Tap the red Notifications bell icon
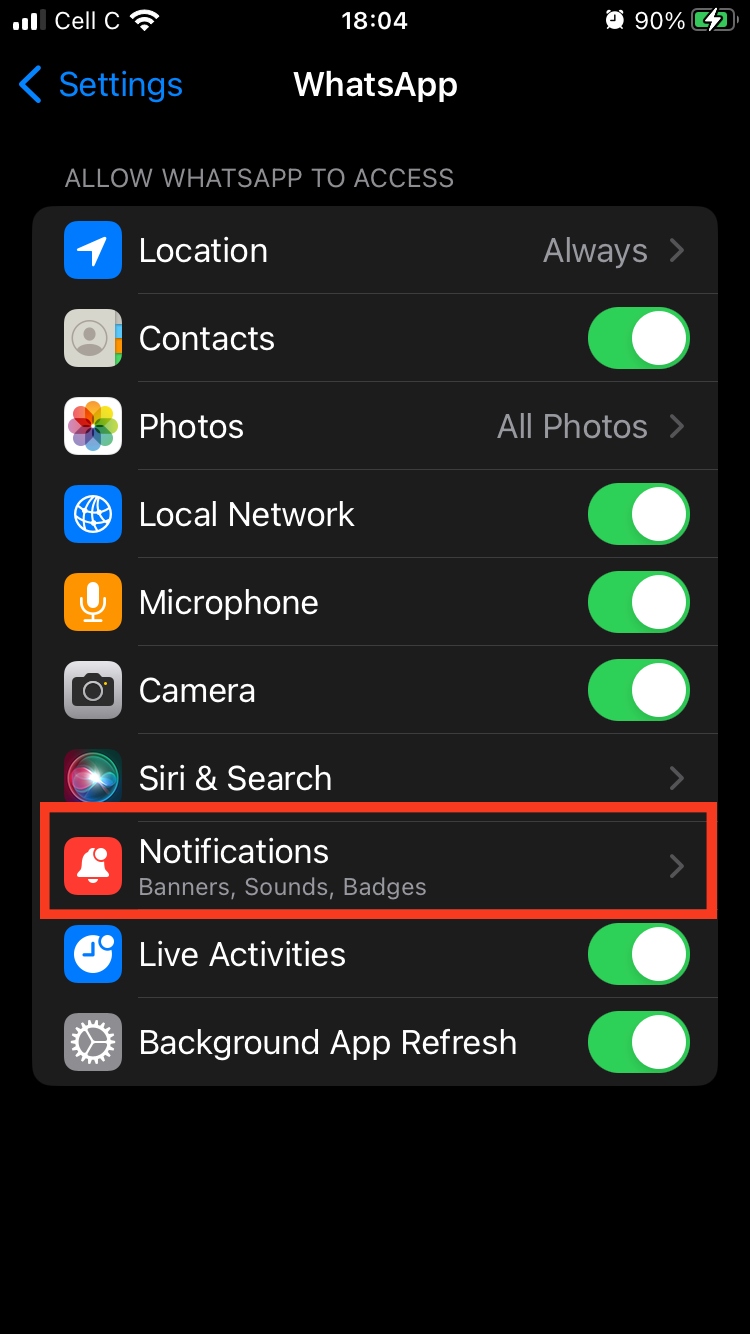The image size is (750, 1334). [x=92, y=865]
